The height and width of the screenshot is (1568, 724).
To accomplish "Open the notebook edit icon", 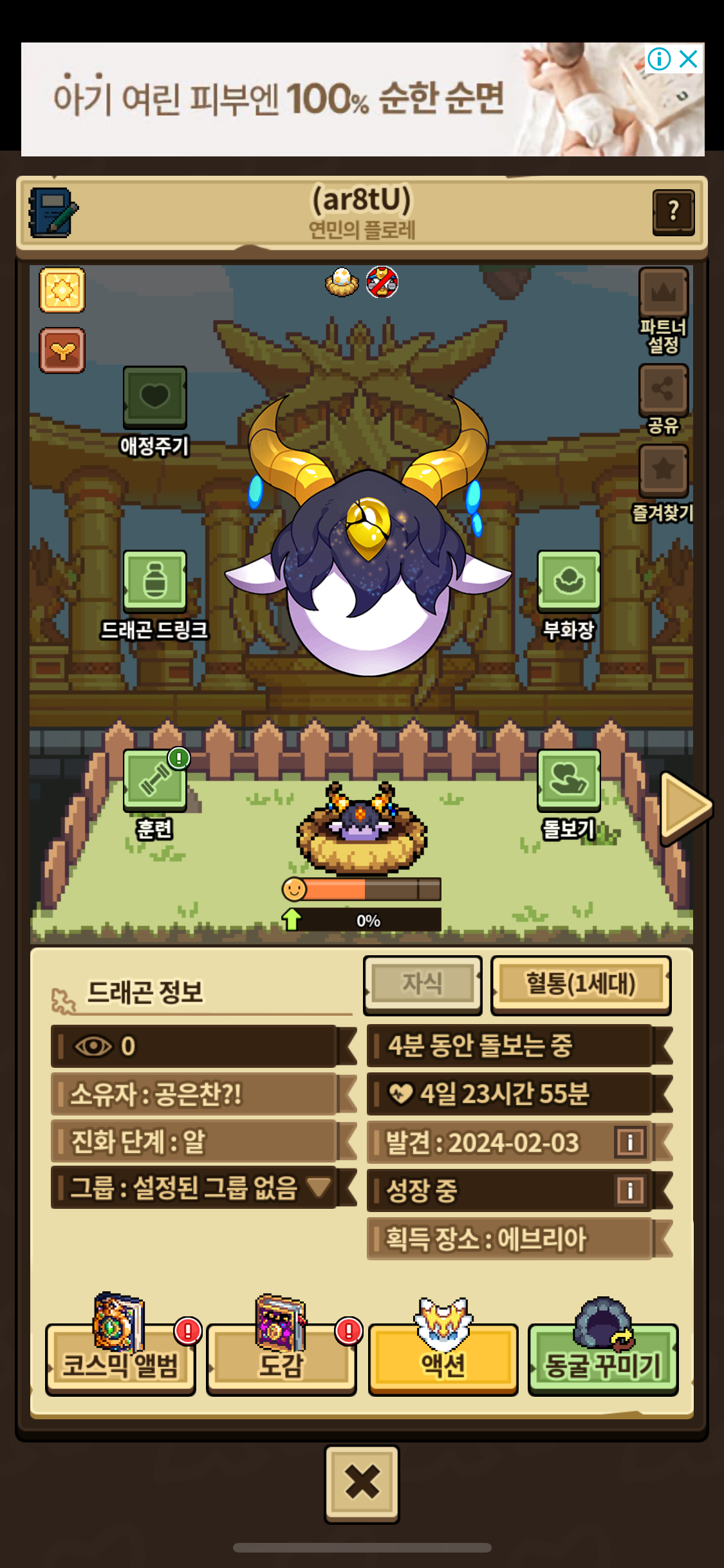I will [53, 213].
